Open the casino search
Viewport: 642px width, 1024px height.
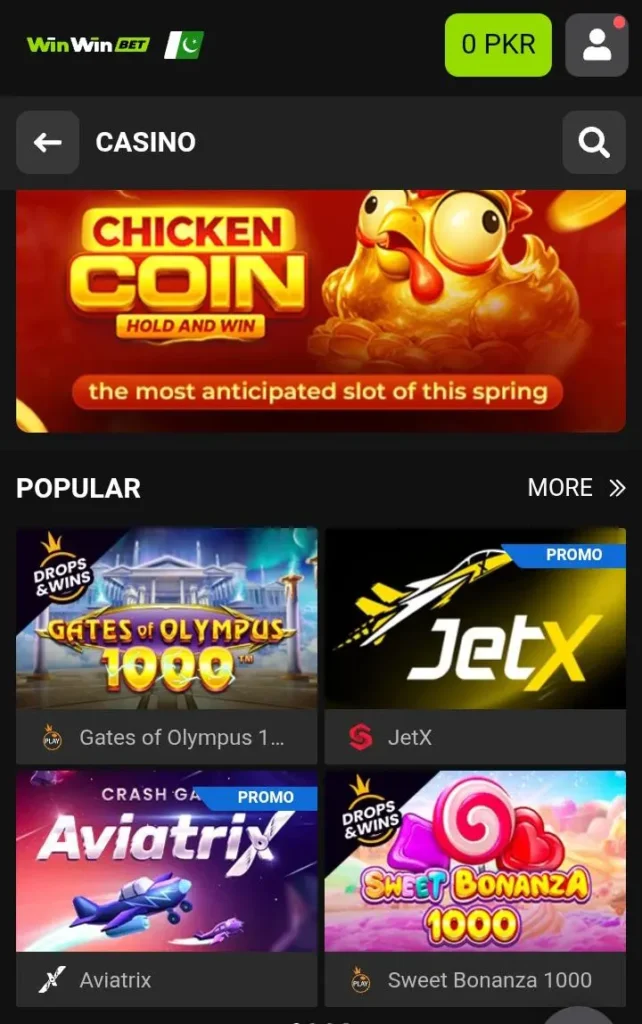[x=594, y=143]
